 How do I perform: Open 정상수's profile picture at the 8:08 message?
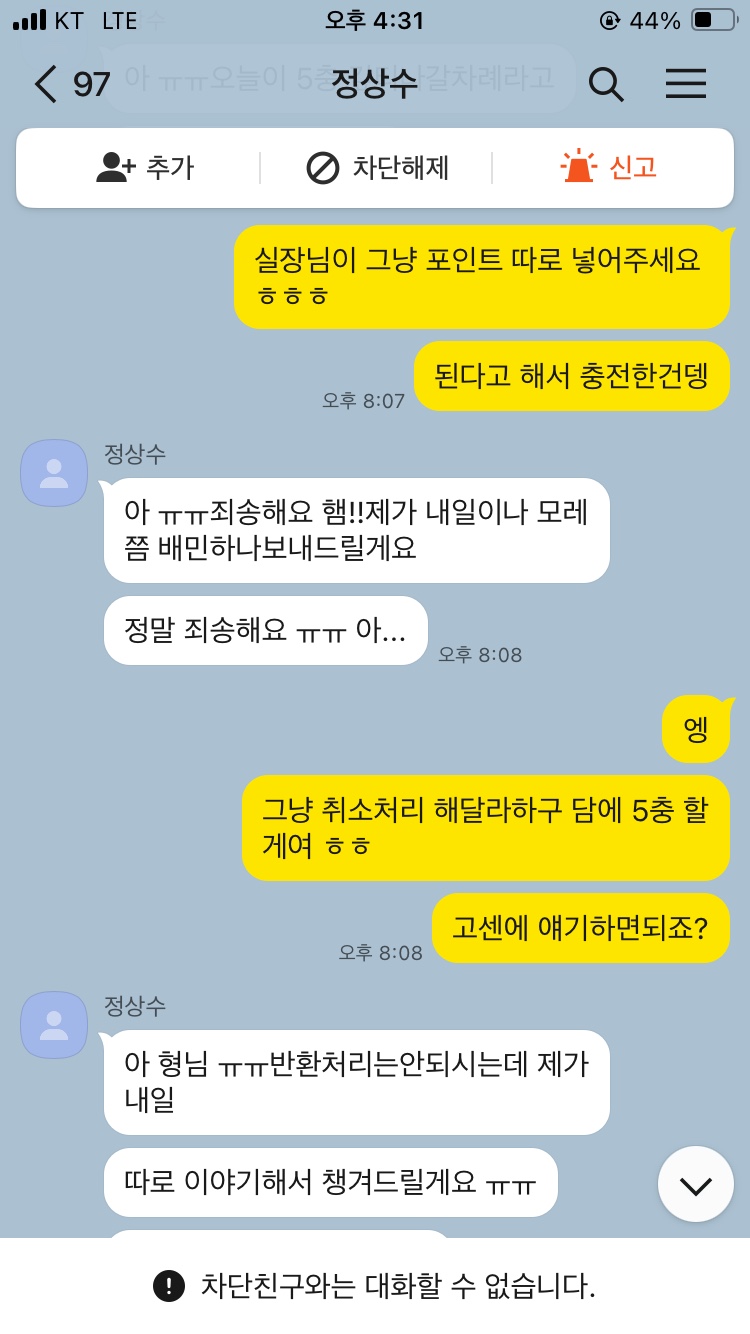tap(54, 473)
